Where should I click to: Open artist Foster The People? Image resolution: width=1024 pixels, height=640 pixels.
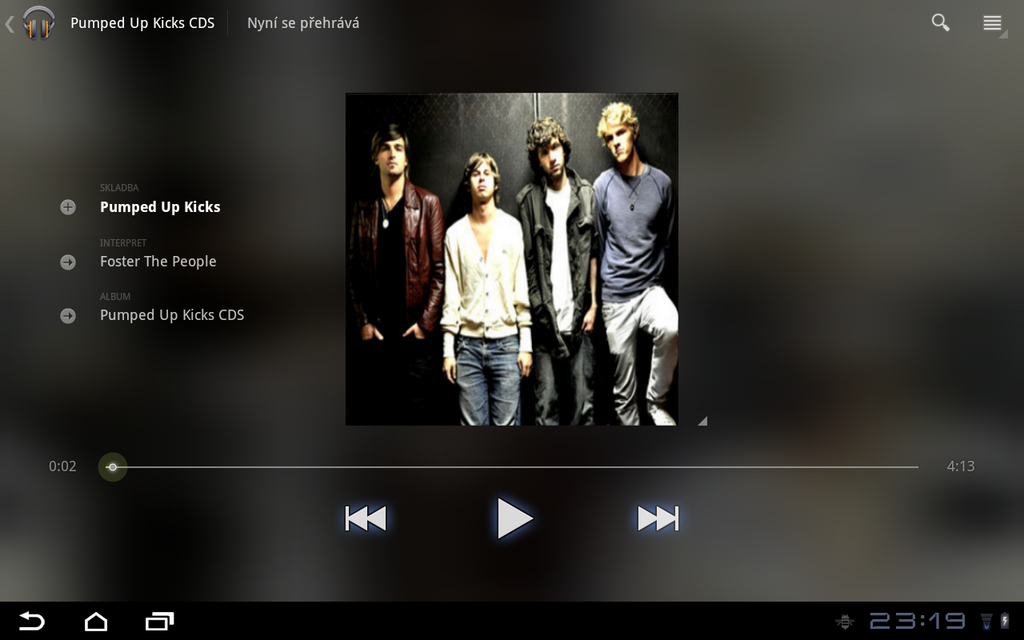[158, 261]
